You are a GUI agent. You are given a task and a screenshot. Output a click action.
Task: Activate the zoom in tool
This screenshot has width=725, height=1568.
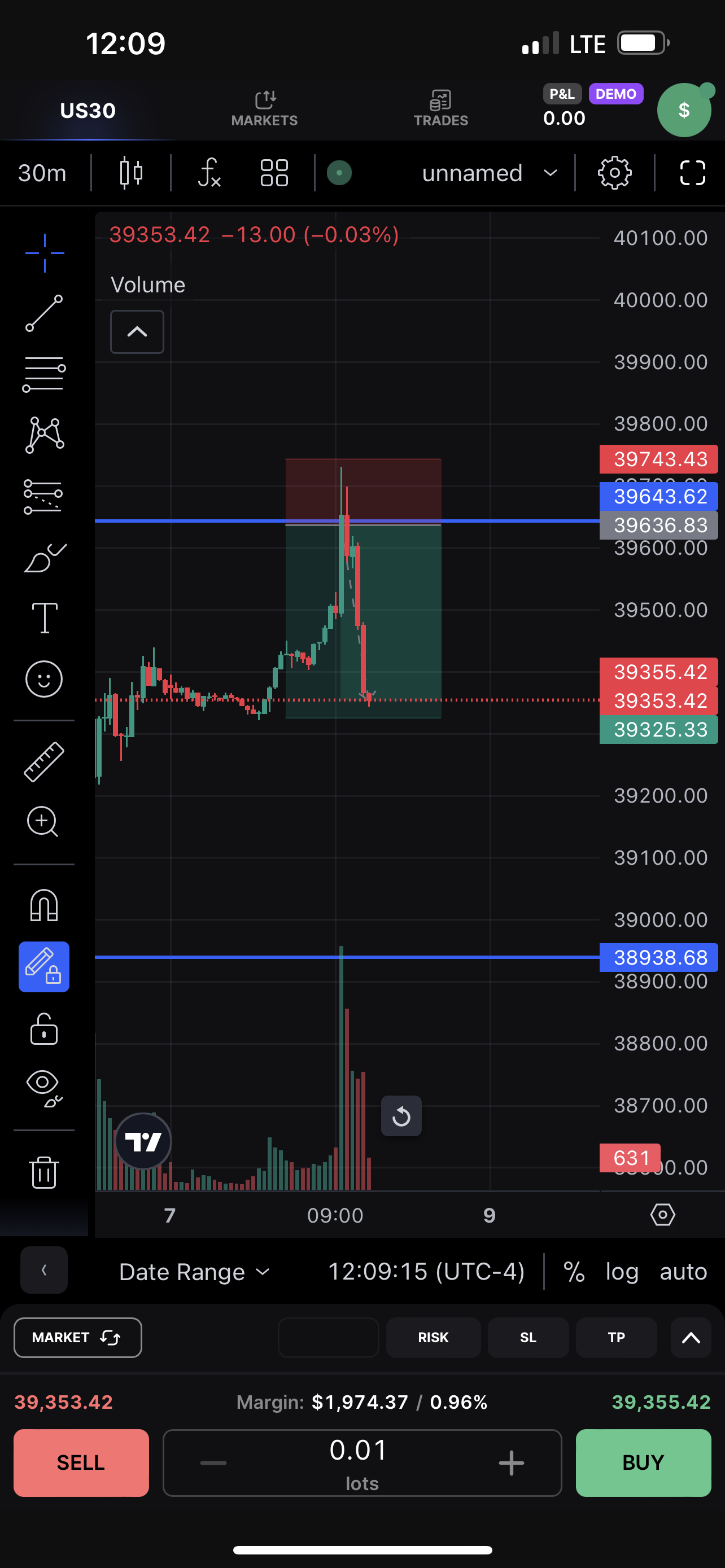click(42, 822)
